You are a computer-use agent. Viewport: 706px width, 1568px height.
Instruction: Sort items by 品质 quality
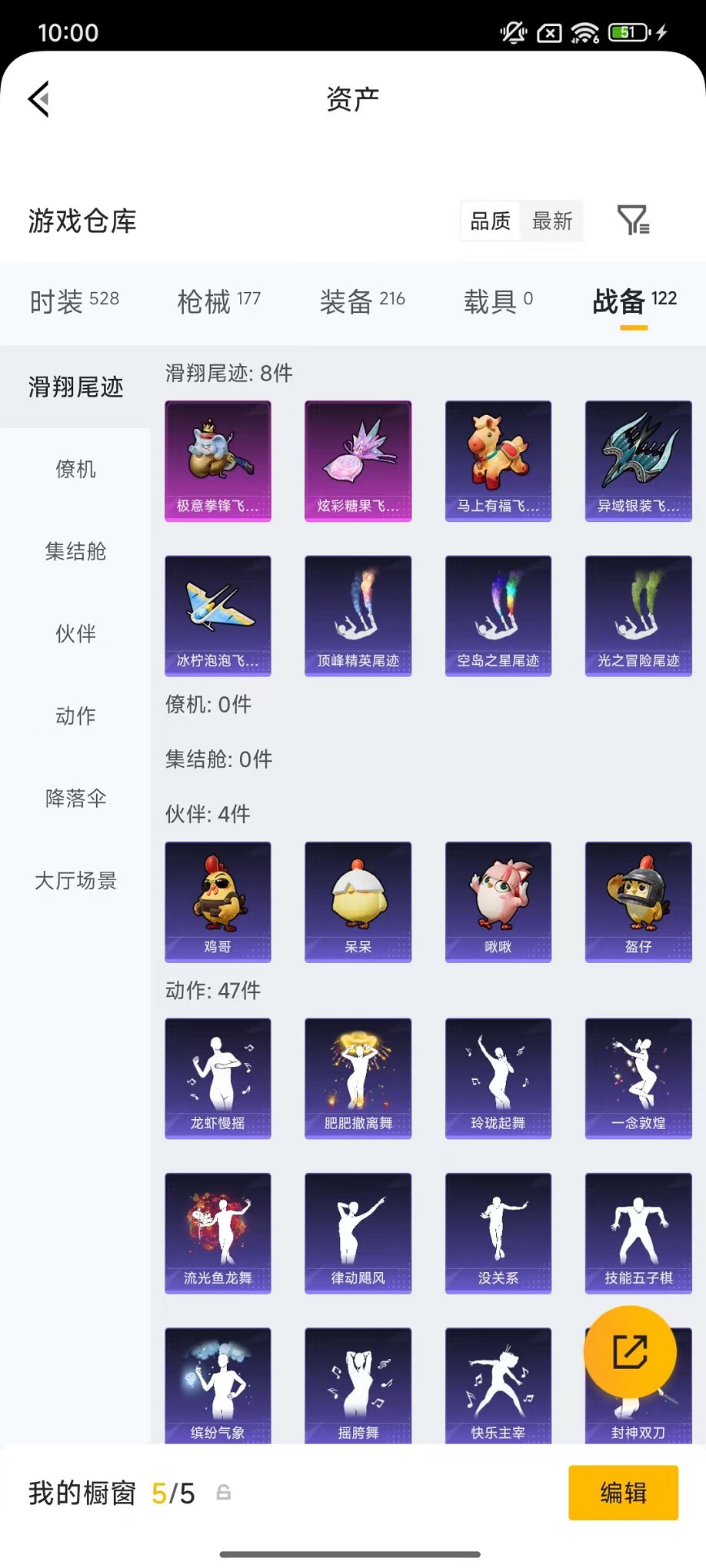click(x=491, y=221)
